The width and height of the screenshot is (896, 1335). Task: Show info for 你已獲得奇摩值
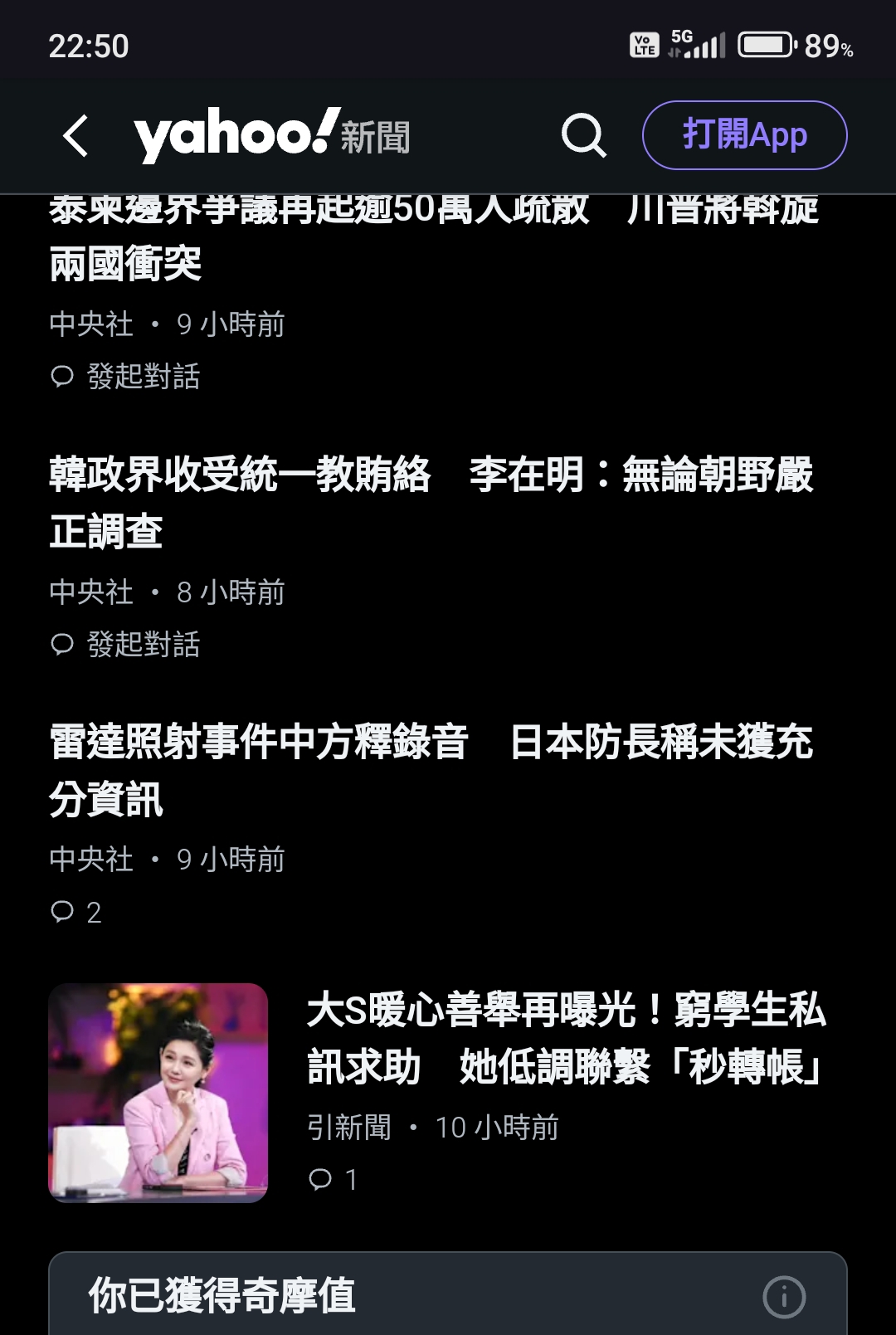[784, 1297]
